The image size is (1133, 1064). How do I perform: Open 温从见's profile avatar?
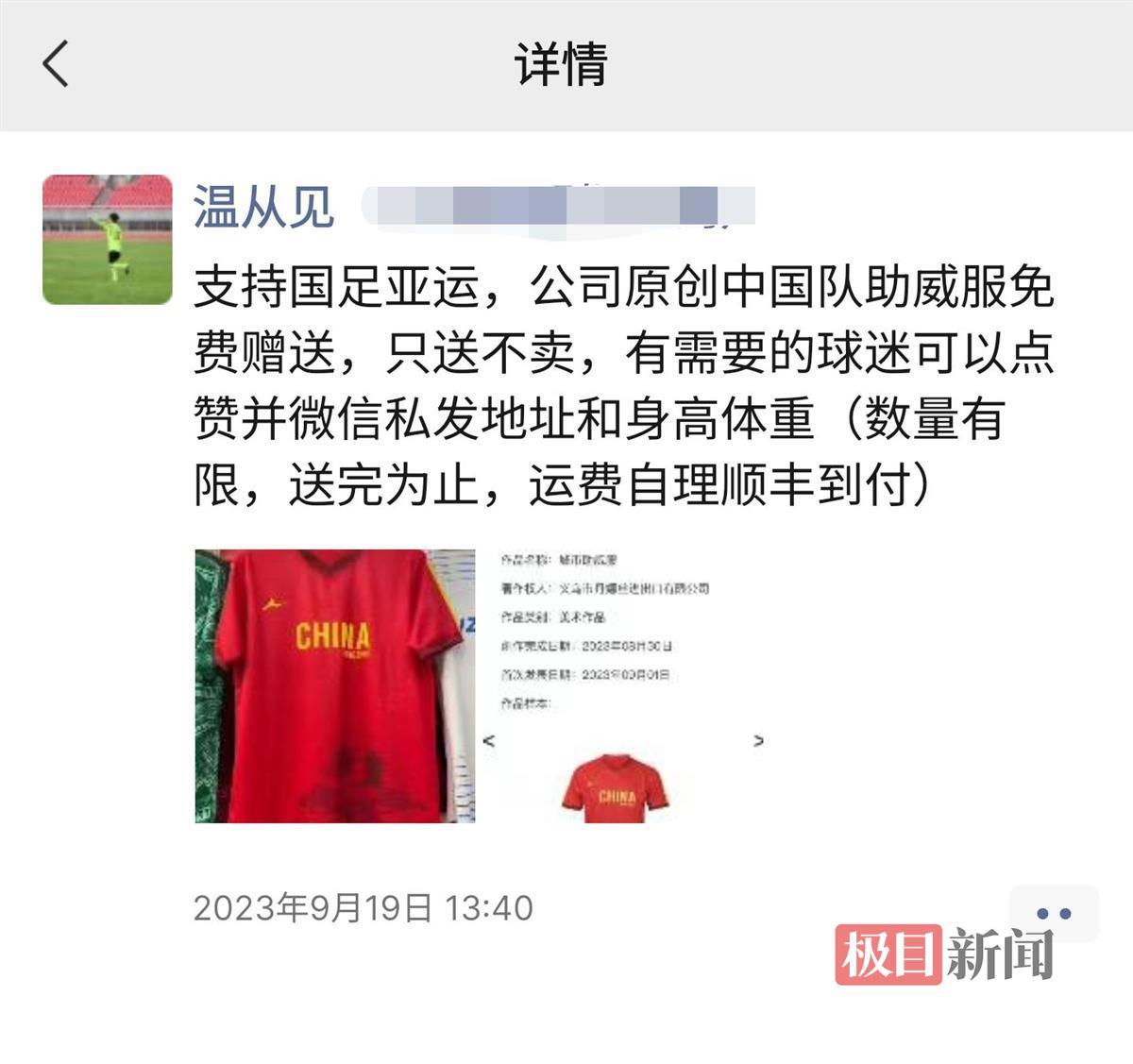pos(108,240)
